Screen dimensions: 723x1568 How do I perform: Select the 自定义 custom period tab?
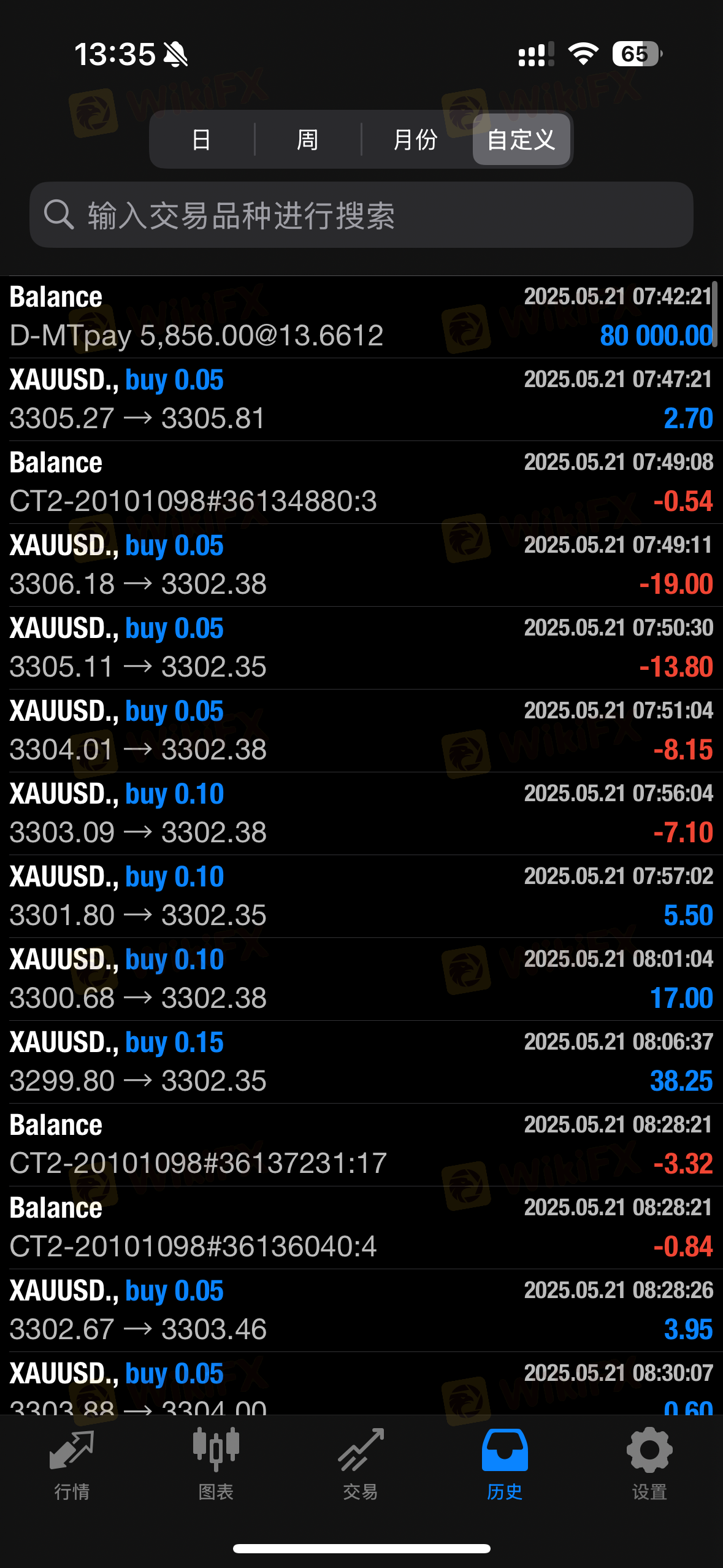[x=521, y=139]
